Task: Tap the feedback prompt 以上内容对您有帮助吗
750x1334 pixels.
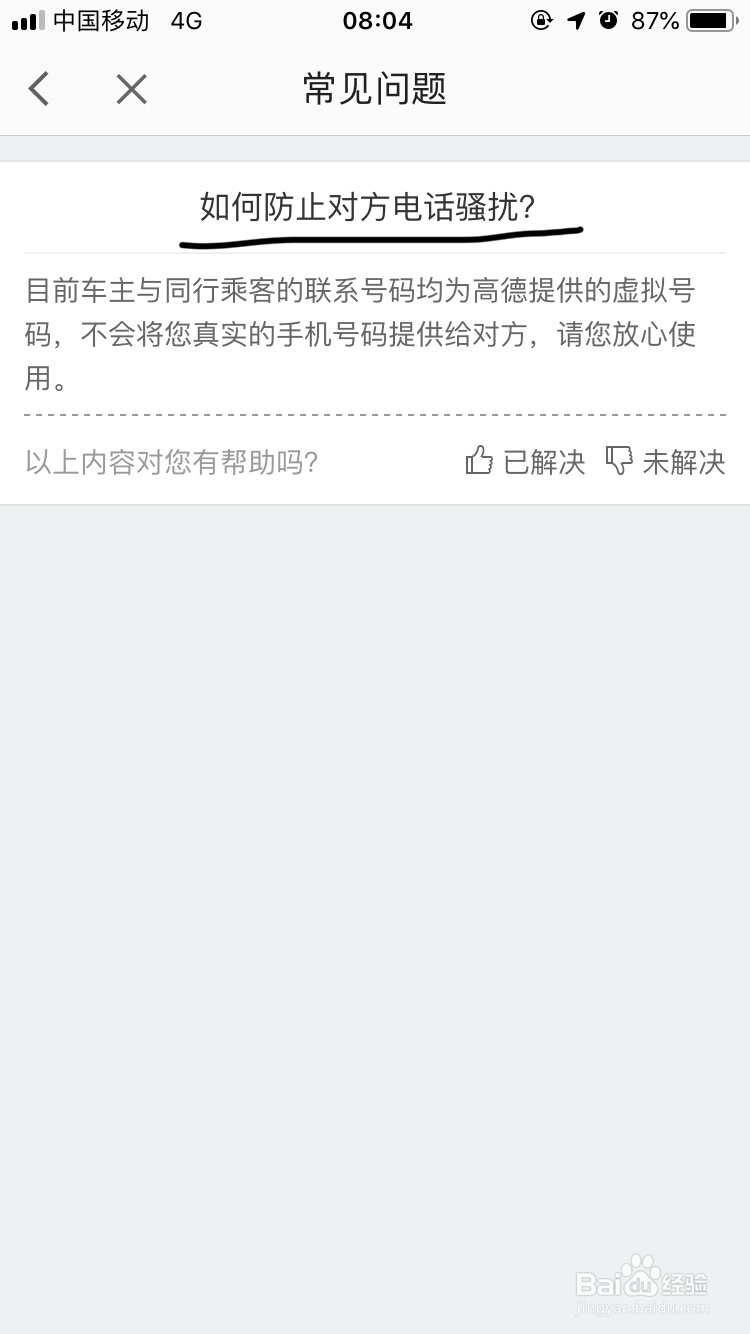Action: tap(170, 462)
